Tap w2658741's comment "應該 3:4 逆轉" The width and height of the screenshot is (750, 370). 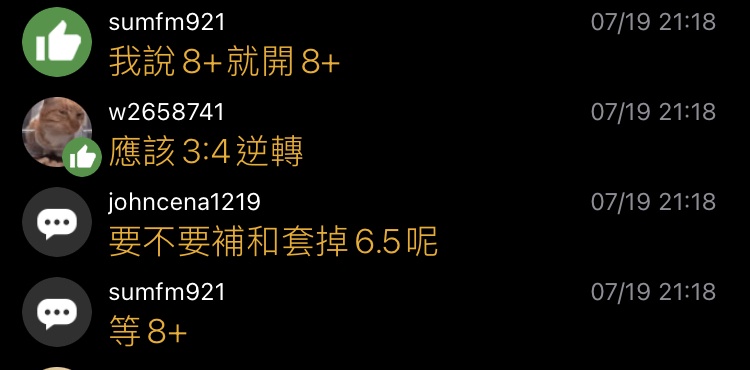point(206,152)
